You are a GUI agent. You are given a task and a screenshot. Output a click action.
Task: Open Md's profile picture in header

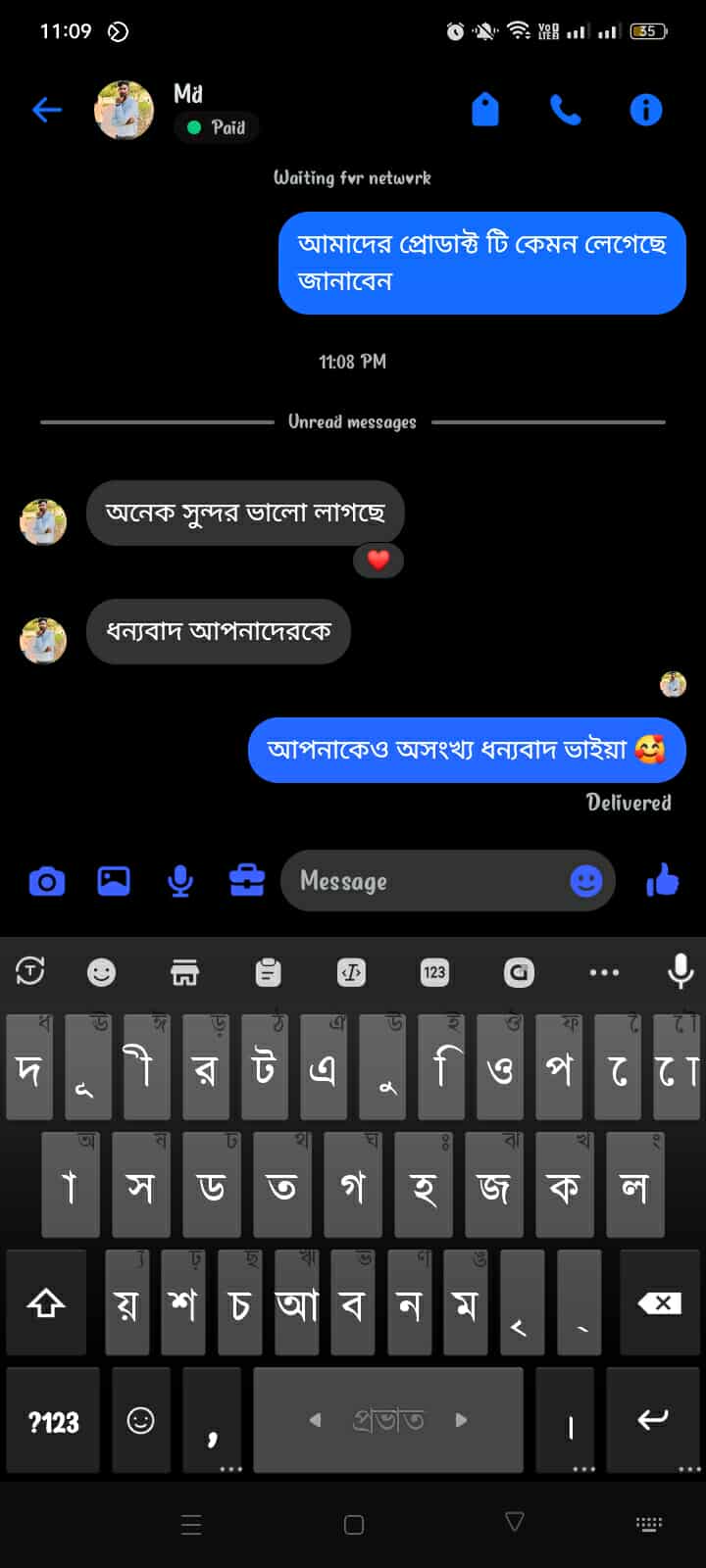pyautogui.click(x=124, y=110)
